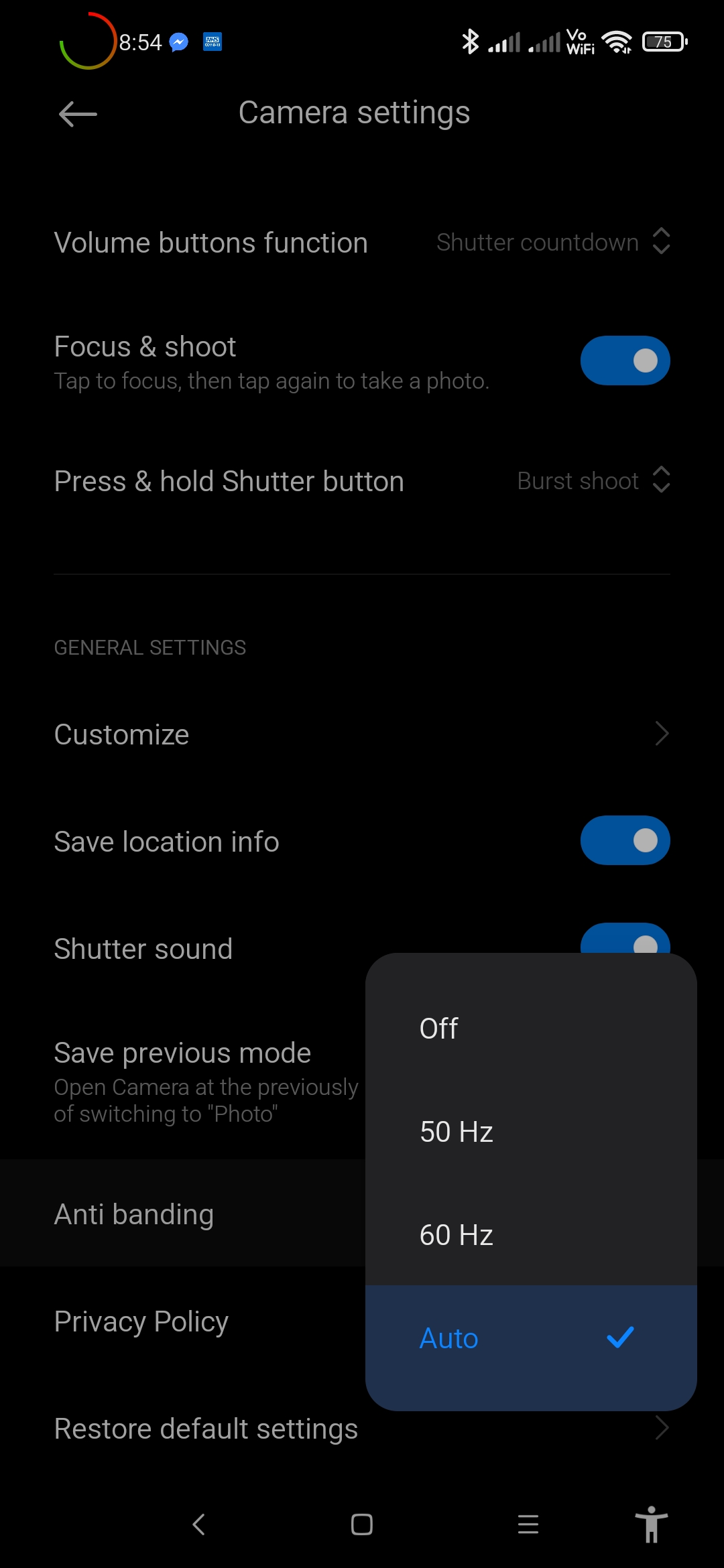
Task: Select Off for anti banding
Action: click(531, 1029)
